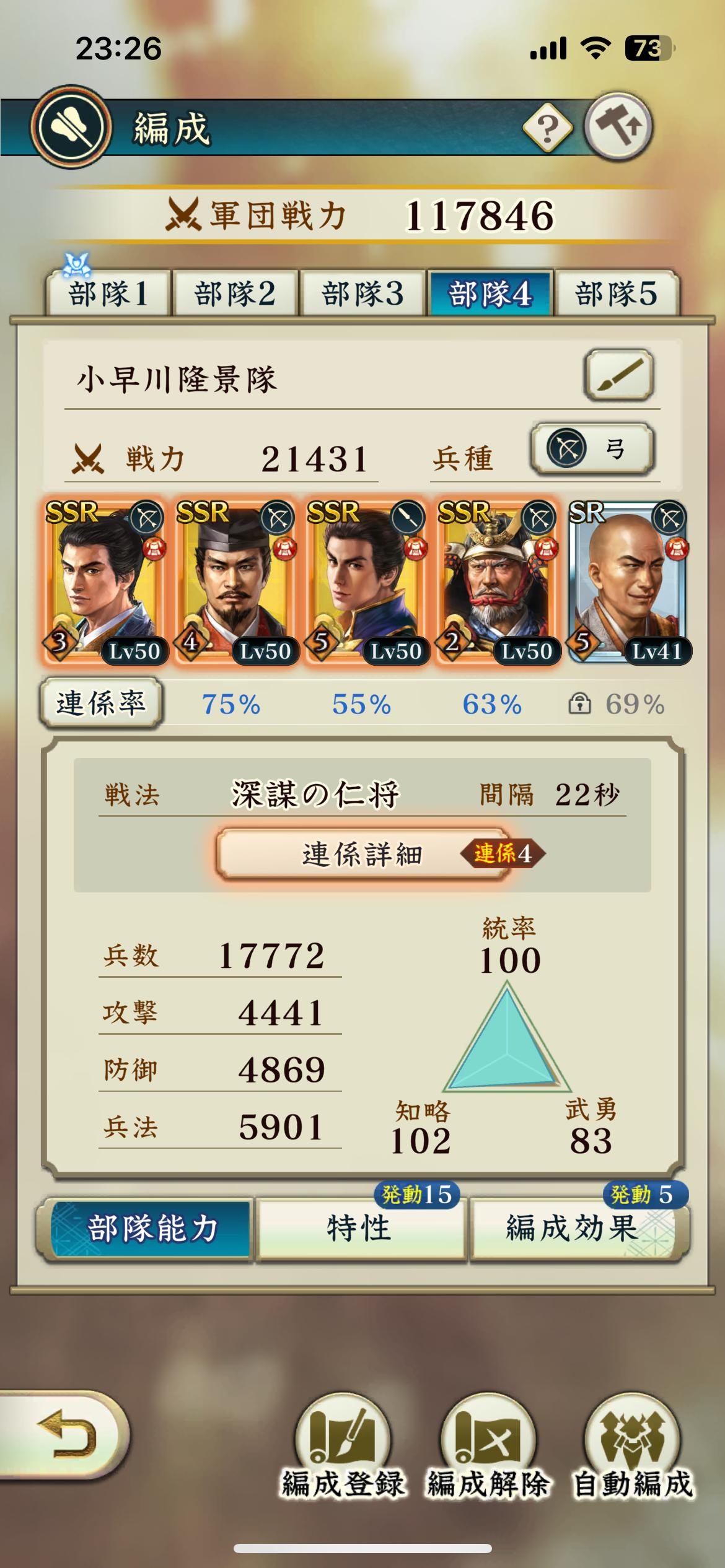Open the helmeted SSR general card
This screenshot has width=725, height=1568.
click(x=496, y=582)
